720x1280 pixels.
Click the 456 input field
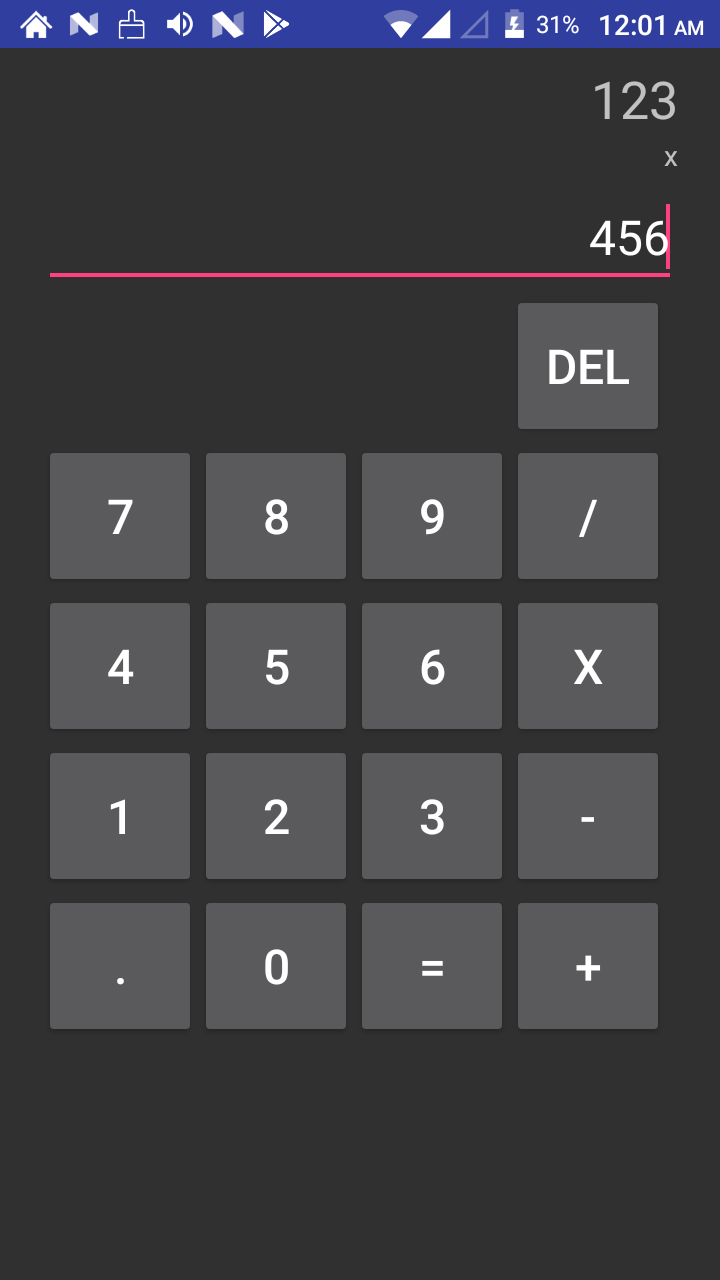[x=360, y=240]
